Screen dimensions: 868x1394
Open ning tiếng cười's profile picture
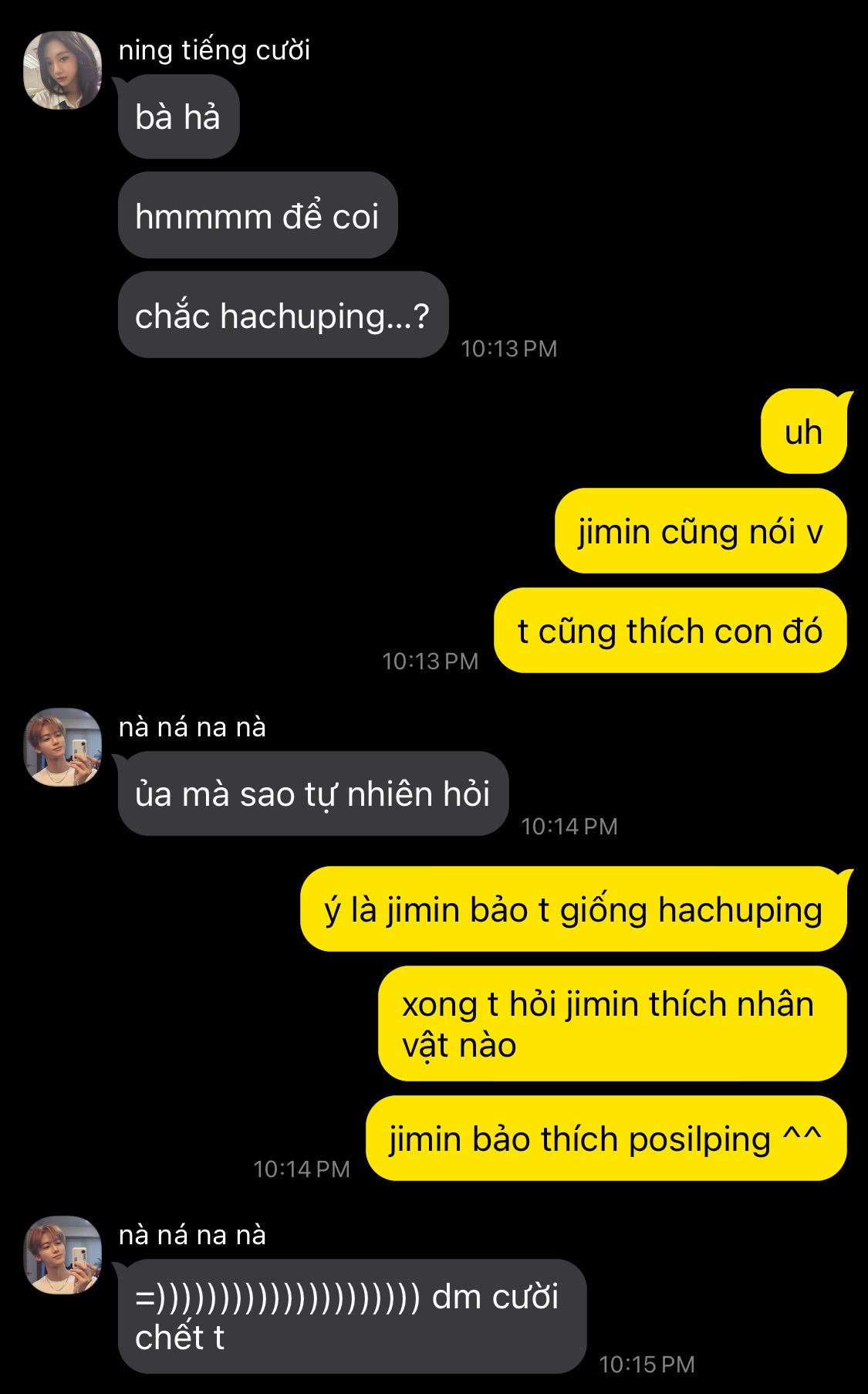click(x=62, y=70)
